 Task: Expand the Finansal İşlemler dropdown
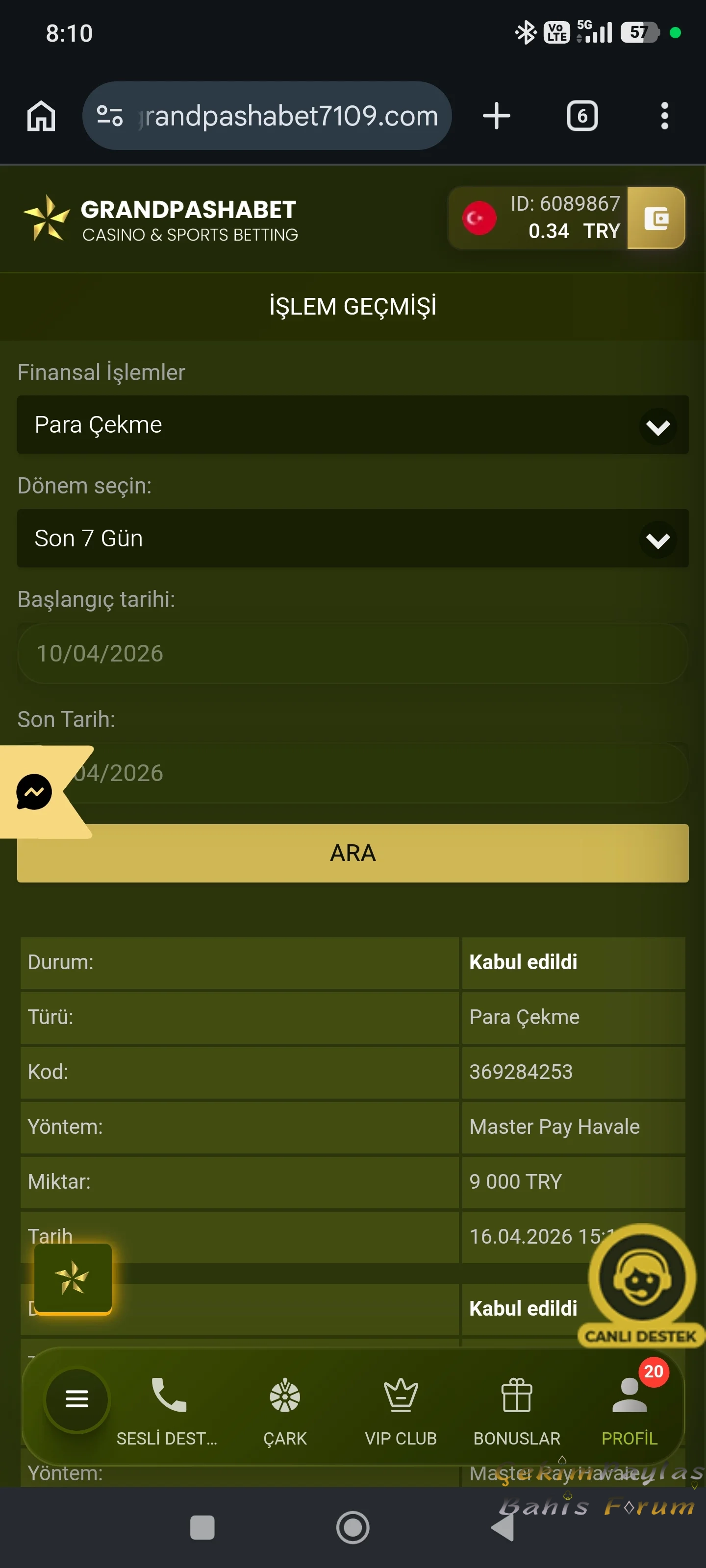pos(353,425)
